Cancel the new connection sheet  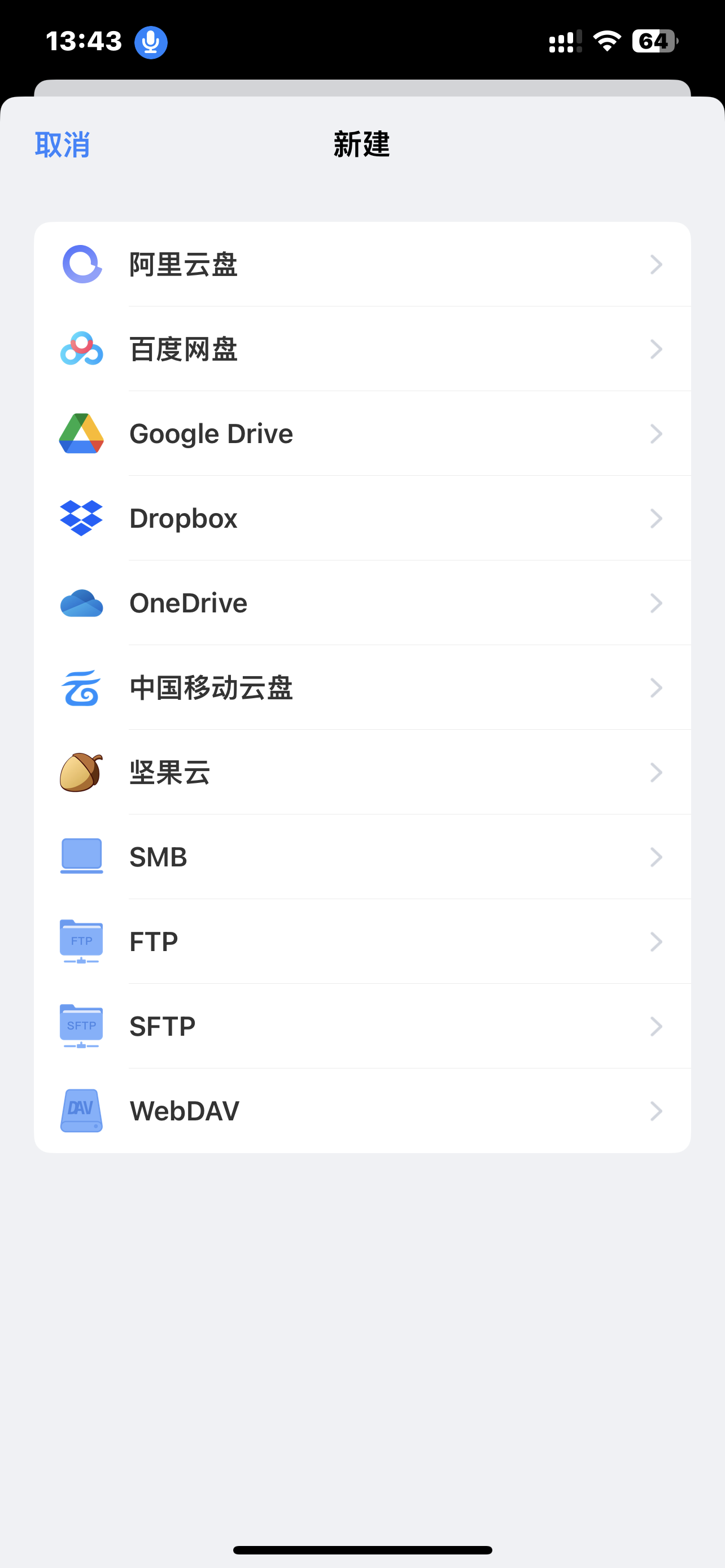point(62,145)
